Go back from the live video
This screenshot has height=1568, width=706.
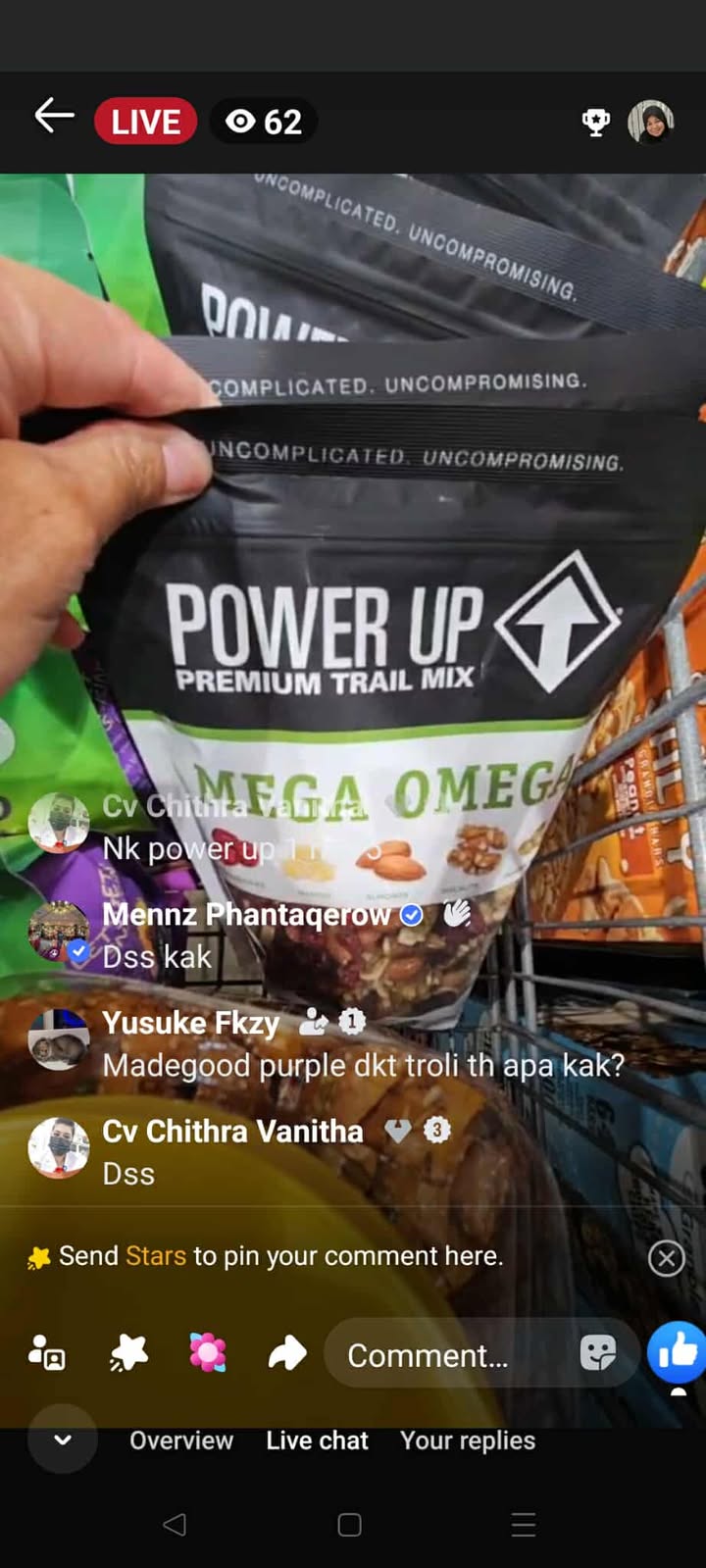(x=55, y=117)
